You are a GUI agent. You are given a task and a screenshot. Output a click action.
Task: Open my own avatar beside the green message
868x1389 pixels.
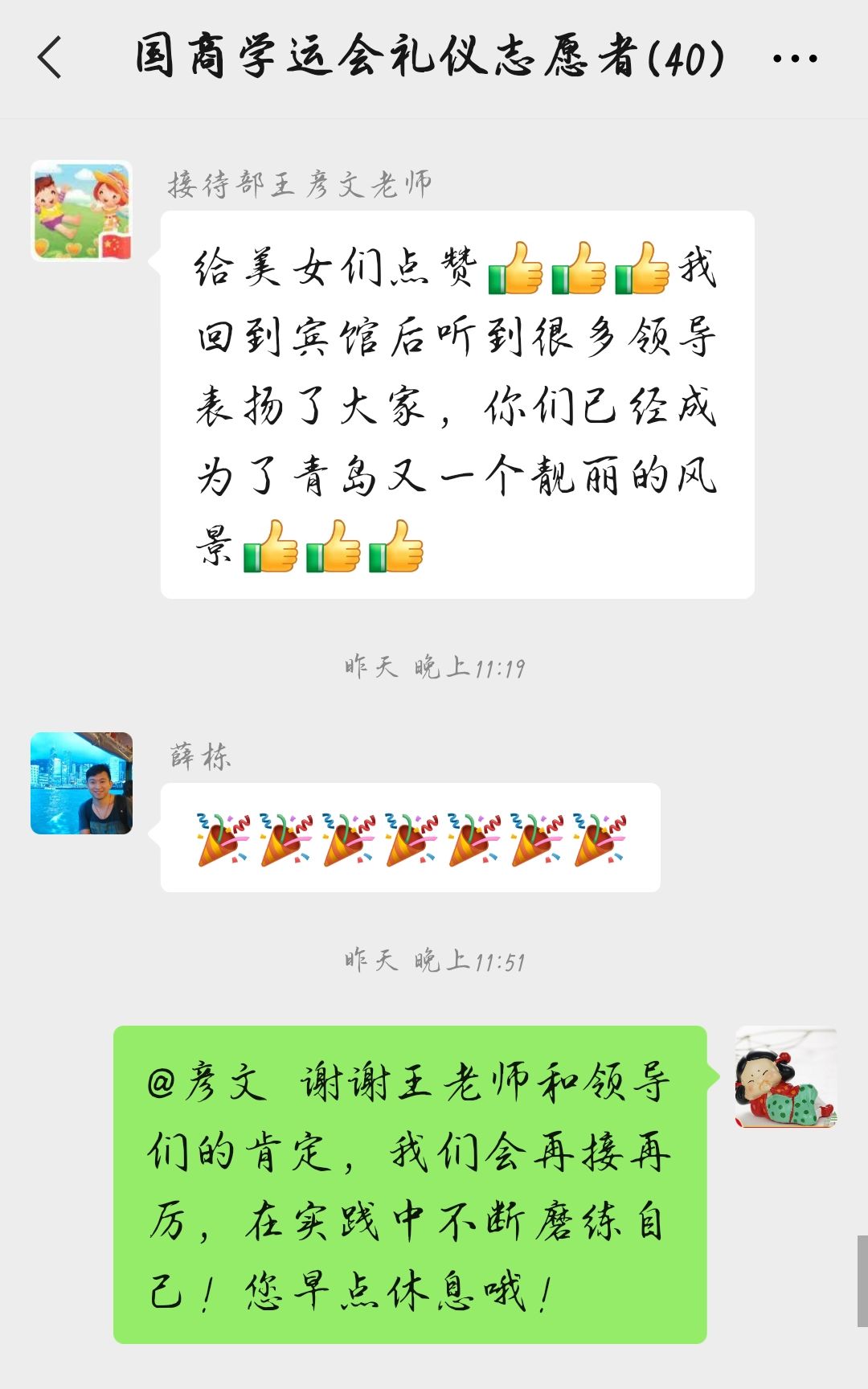tap(785, 1077)
